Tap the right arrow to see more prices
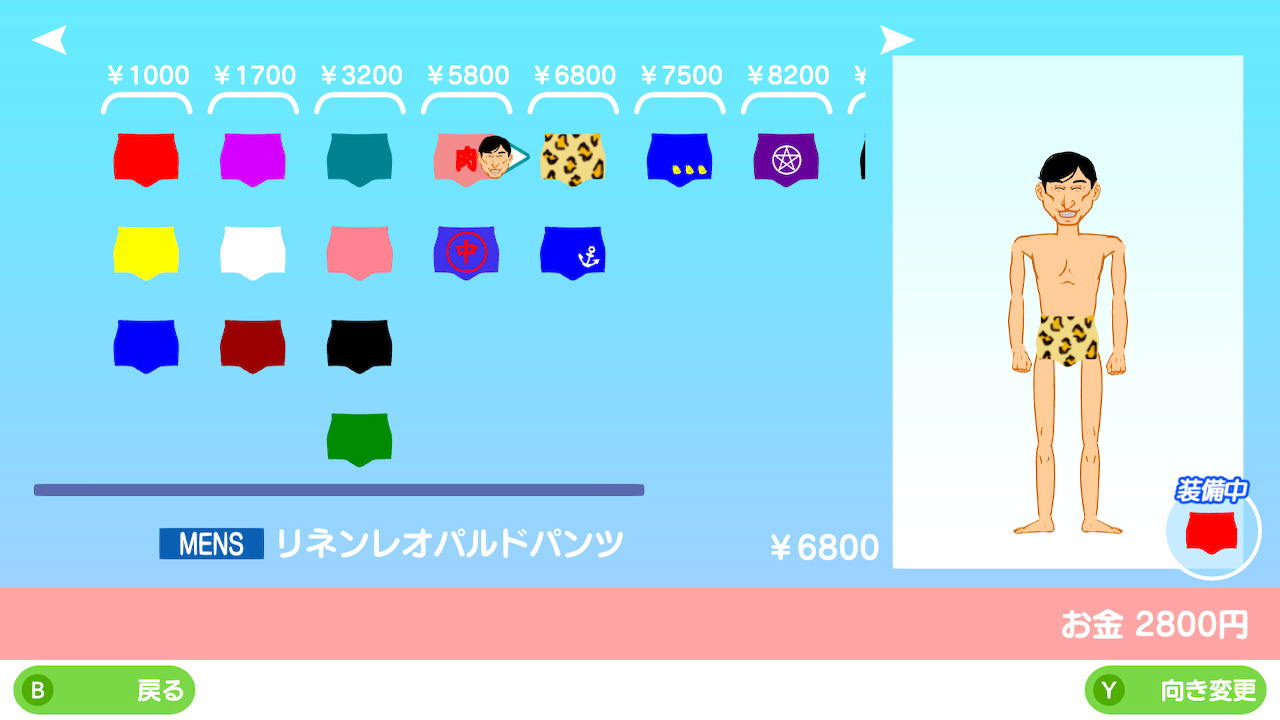Screen dimensions: 1280x720 [x=896, y=40]
